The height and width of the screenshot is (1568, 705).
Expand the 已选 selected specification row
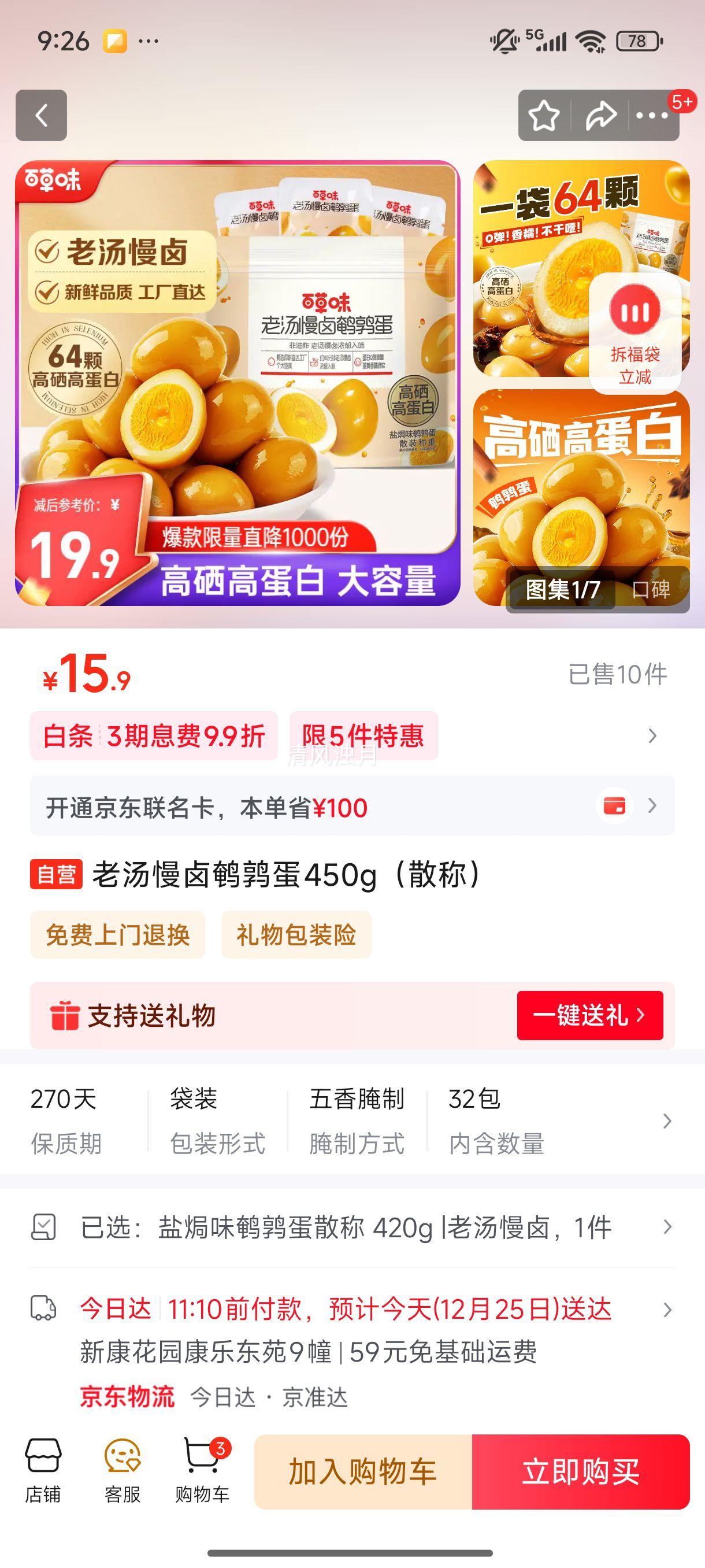(x=669, y=1227)
